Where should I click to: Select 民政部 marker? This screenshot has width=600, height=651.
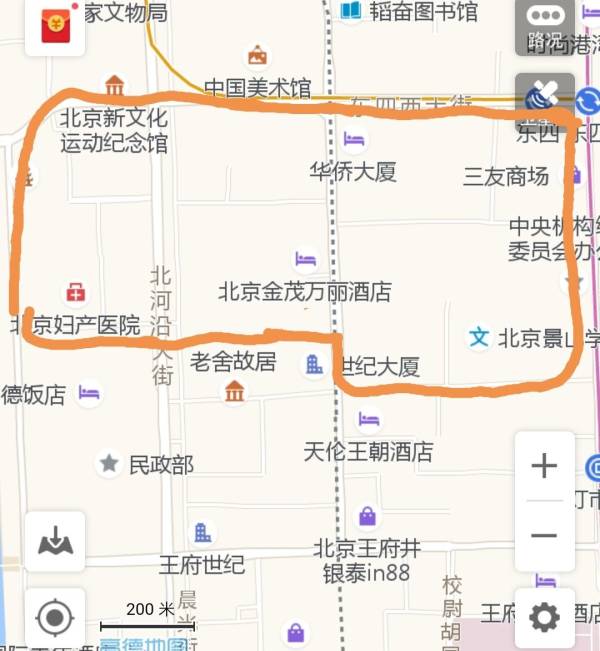pyautogui.click(x=109, y=464)
